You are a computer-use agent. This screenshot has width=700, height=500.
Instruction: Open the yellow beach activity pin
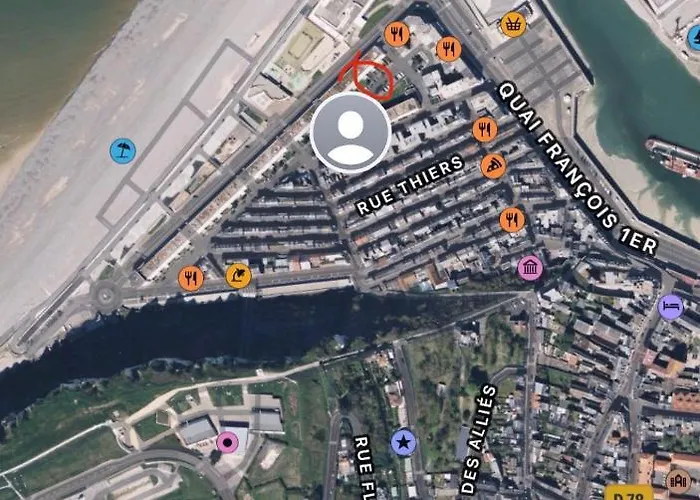237,274
